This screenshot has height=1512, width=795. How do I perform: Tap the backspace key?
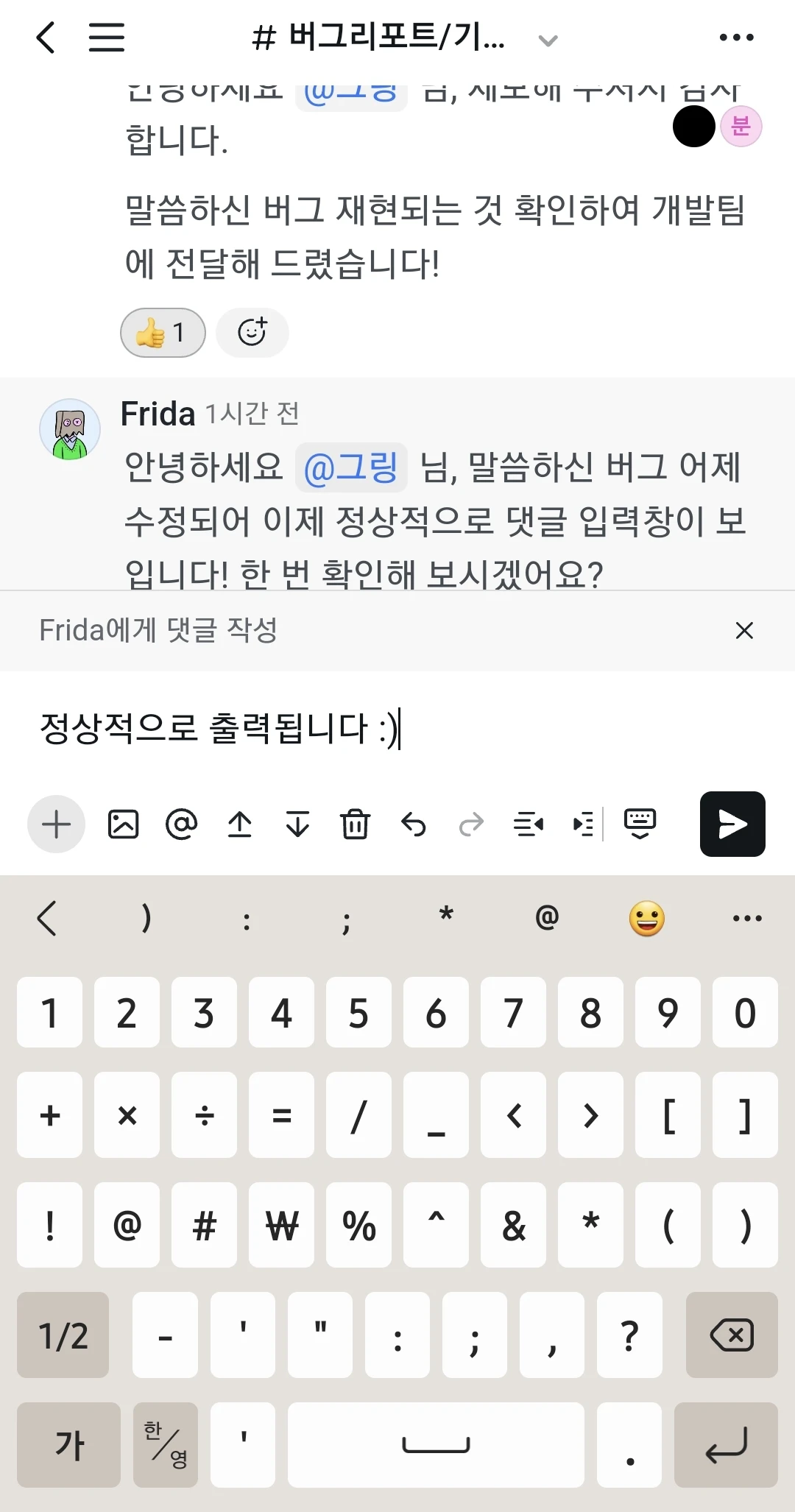coord(732,1335)
